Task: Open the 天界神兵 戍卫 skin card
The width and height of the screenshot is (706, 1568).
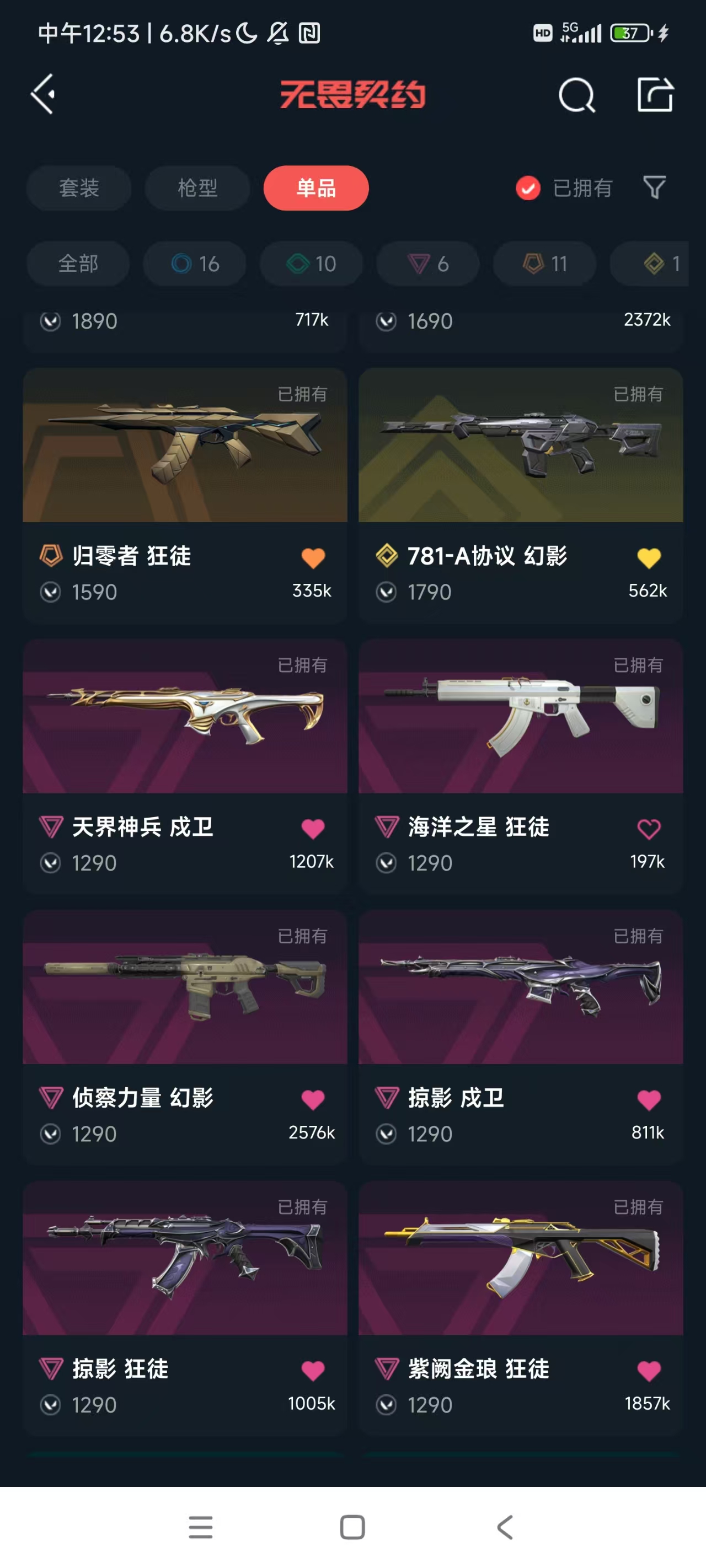Action: click(185, 766)
